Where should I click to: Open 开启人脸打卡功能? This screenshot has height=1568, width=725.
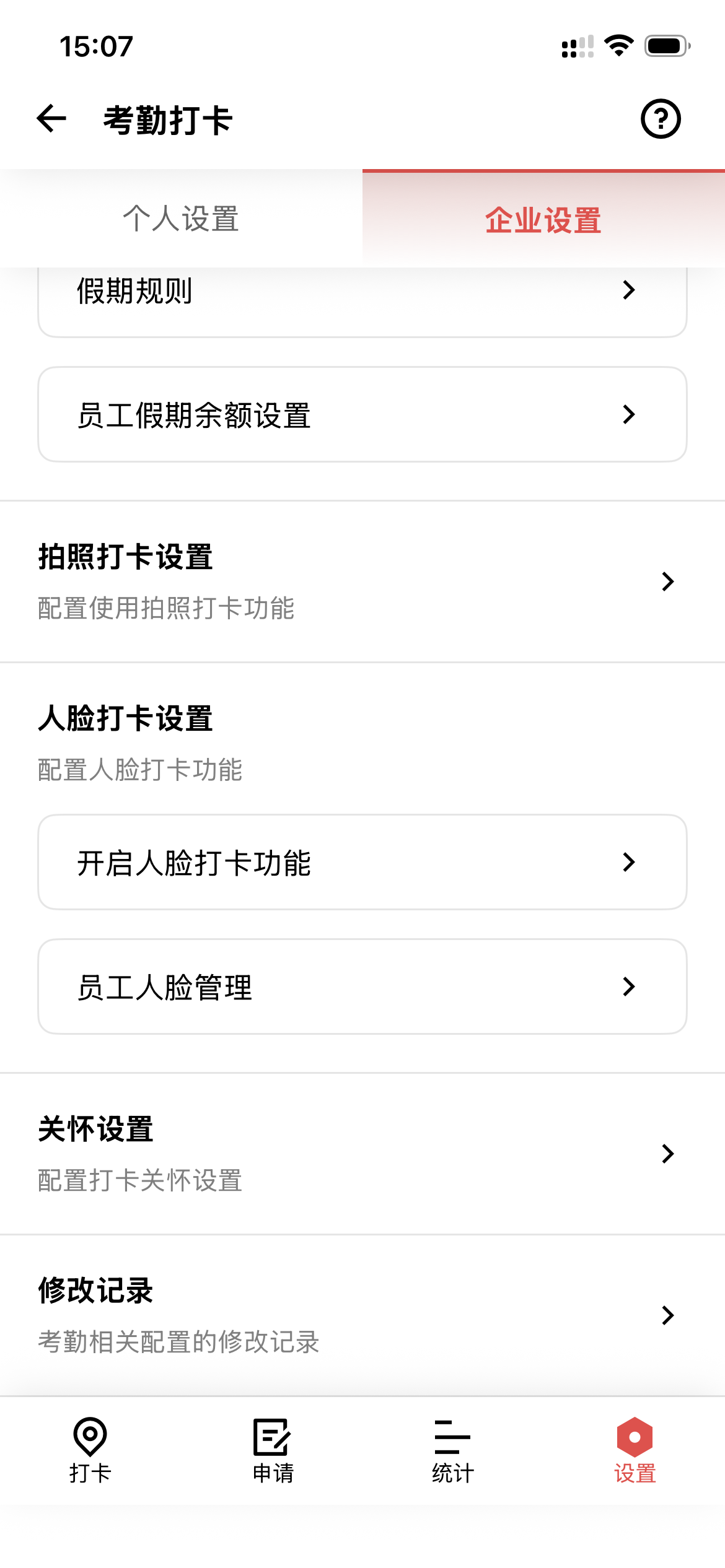[362, 861]
